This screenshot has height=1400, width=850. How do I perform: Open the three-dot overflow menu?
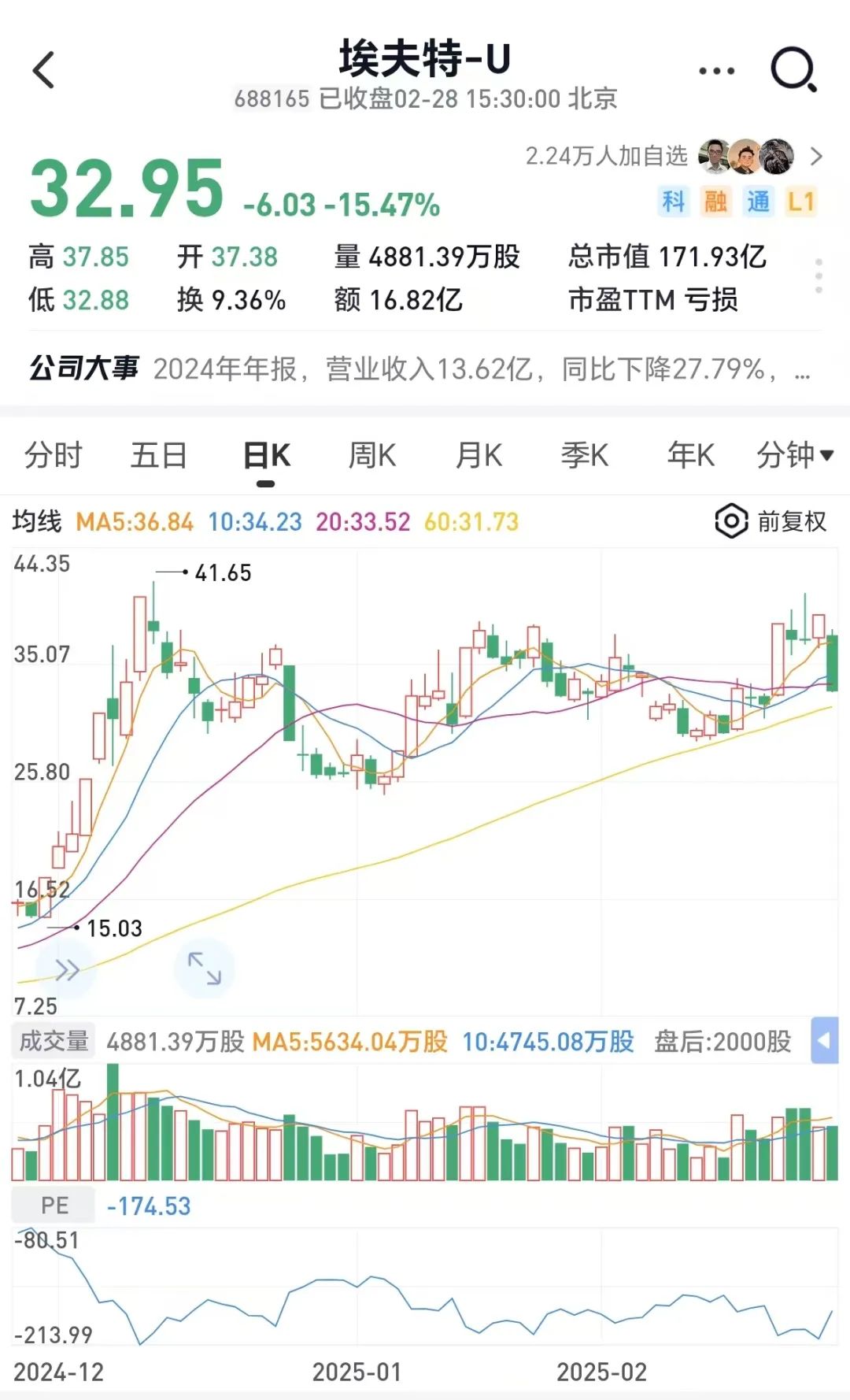[x=716, y=71]
